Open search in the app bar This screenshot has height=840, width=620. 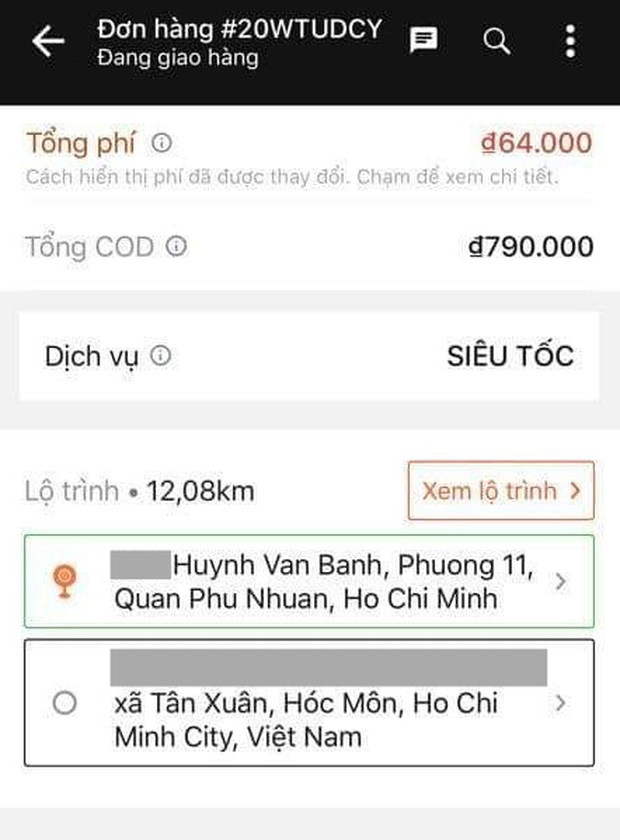coord(497,41)
